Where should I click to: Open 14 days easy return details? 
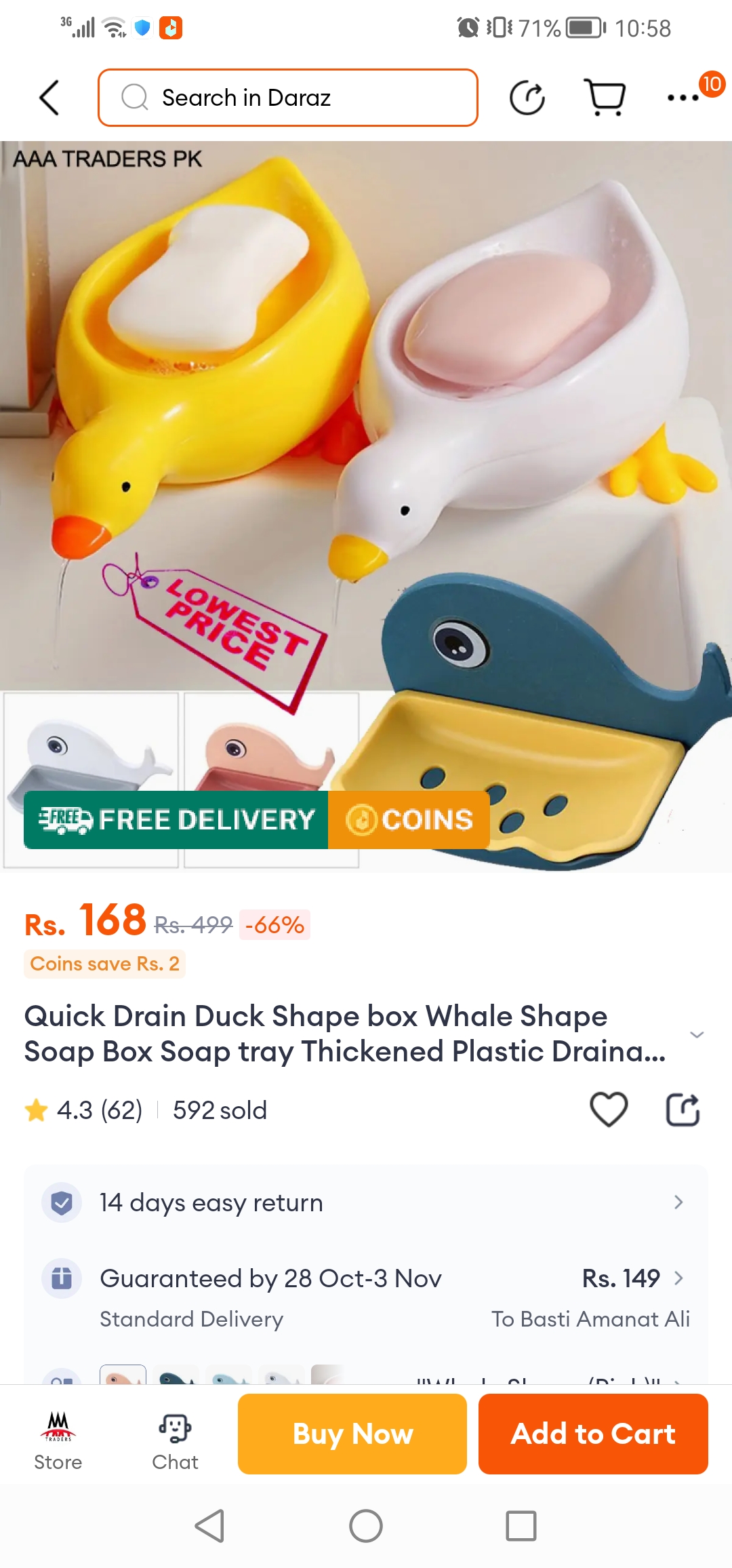click(x=366, y=1202)
